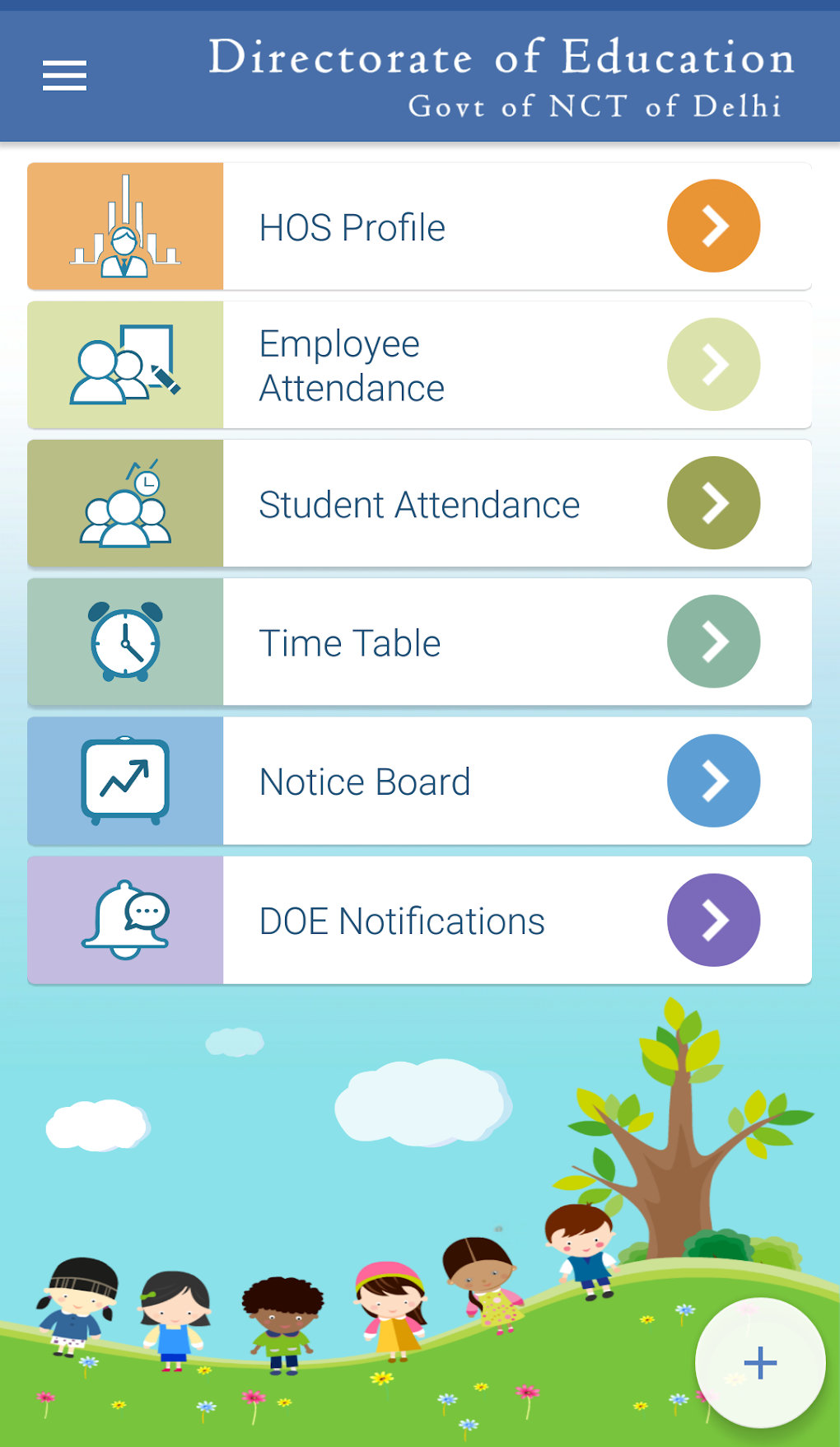840x1447 pixels.
Task: Click the HOS Profile icon
Action: pyautogui.click(x=126, y=226)
